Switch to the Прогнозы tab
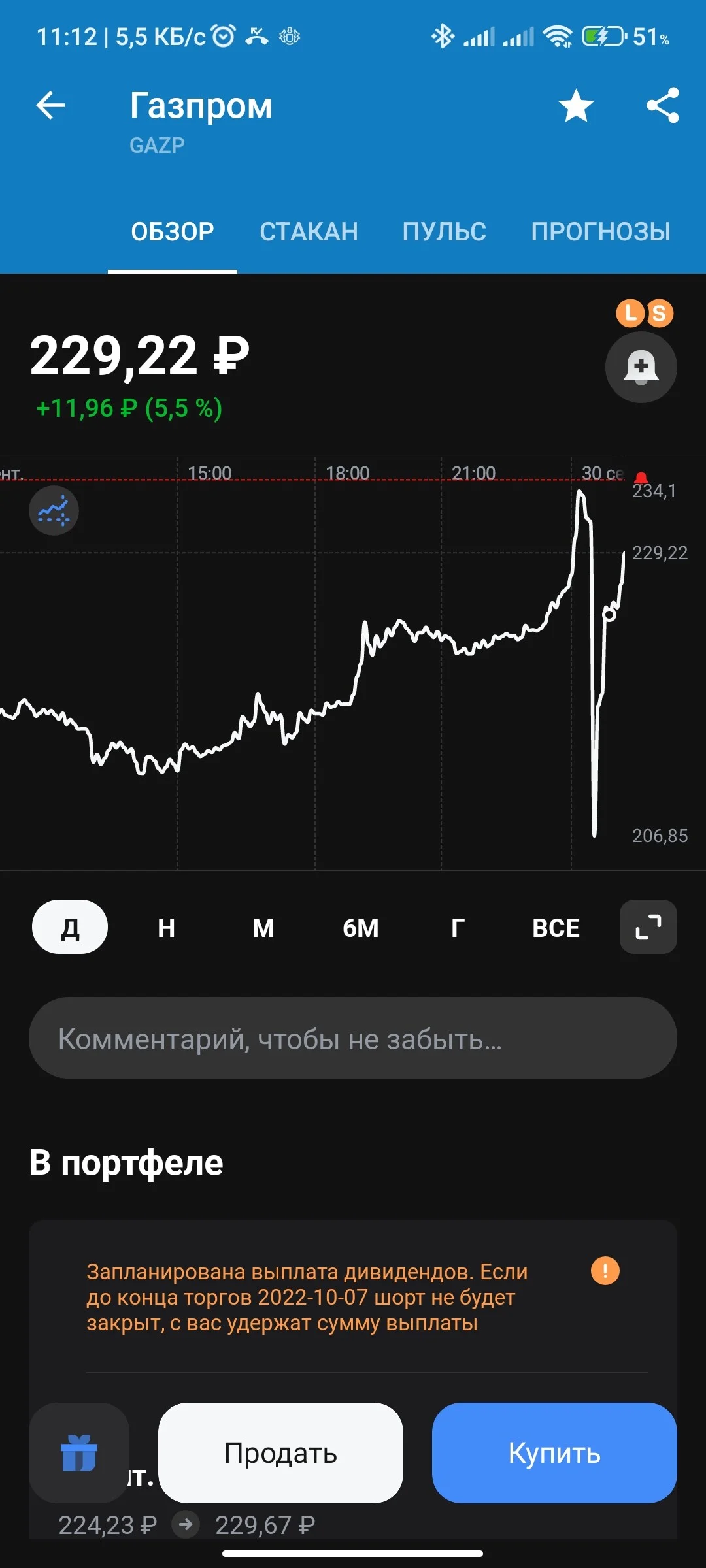The width and height of the screenshot is (706, 1568). 601,232
